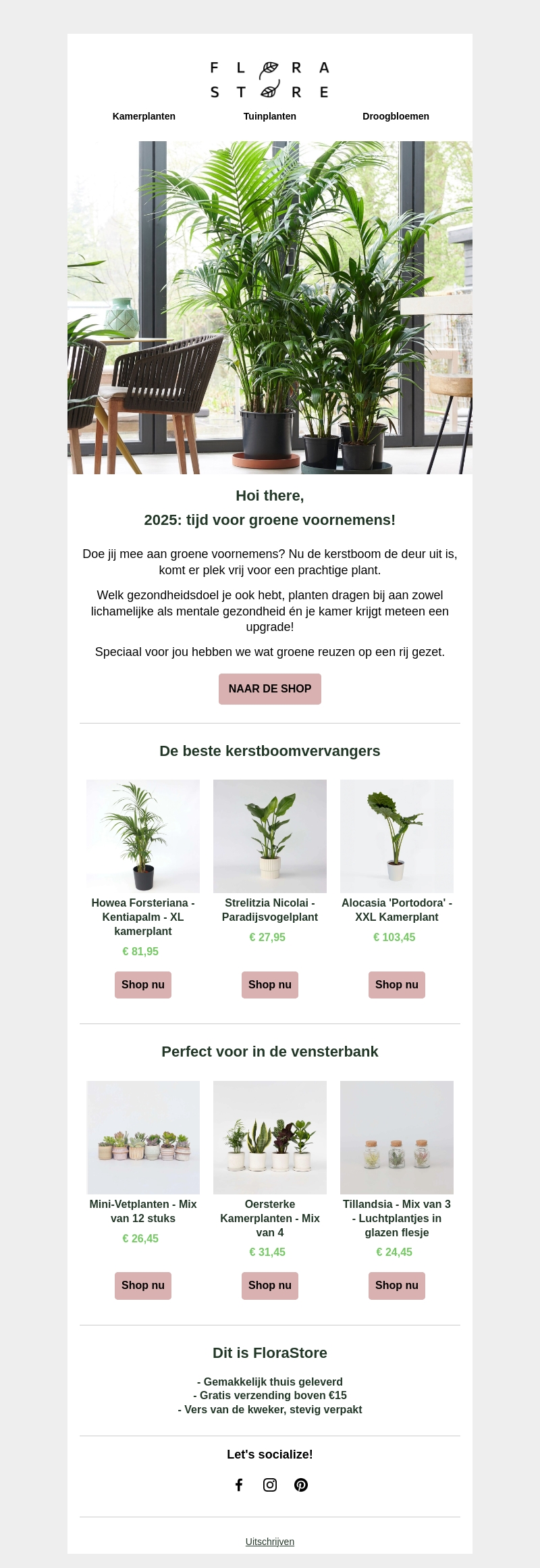Shop nu for Howea Forsteriana Kentiapalm
This screenshot has height=1568, width=540.
coord(143,985)
